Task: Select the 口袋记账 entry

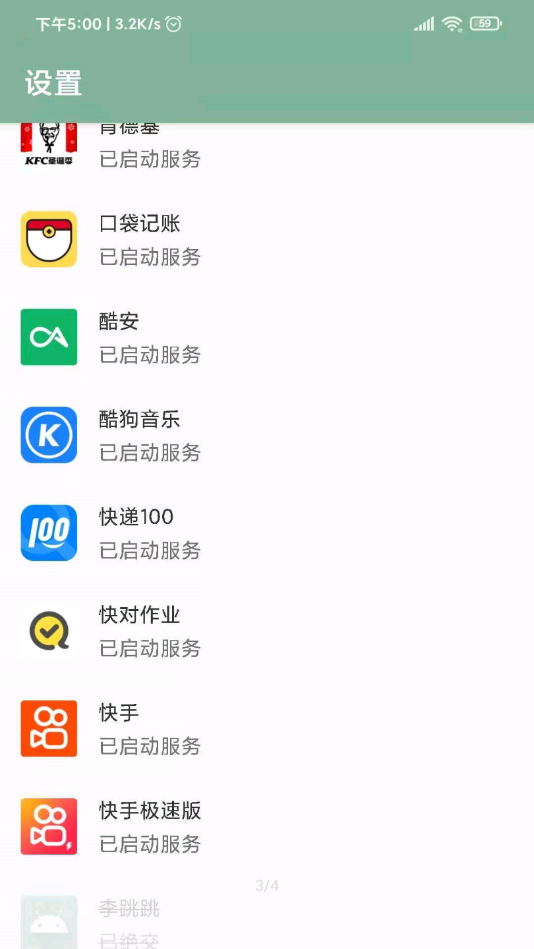Action: point(267,239)
